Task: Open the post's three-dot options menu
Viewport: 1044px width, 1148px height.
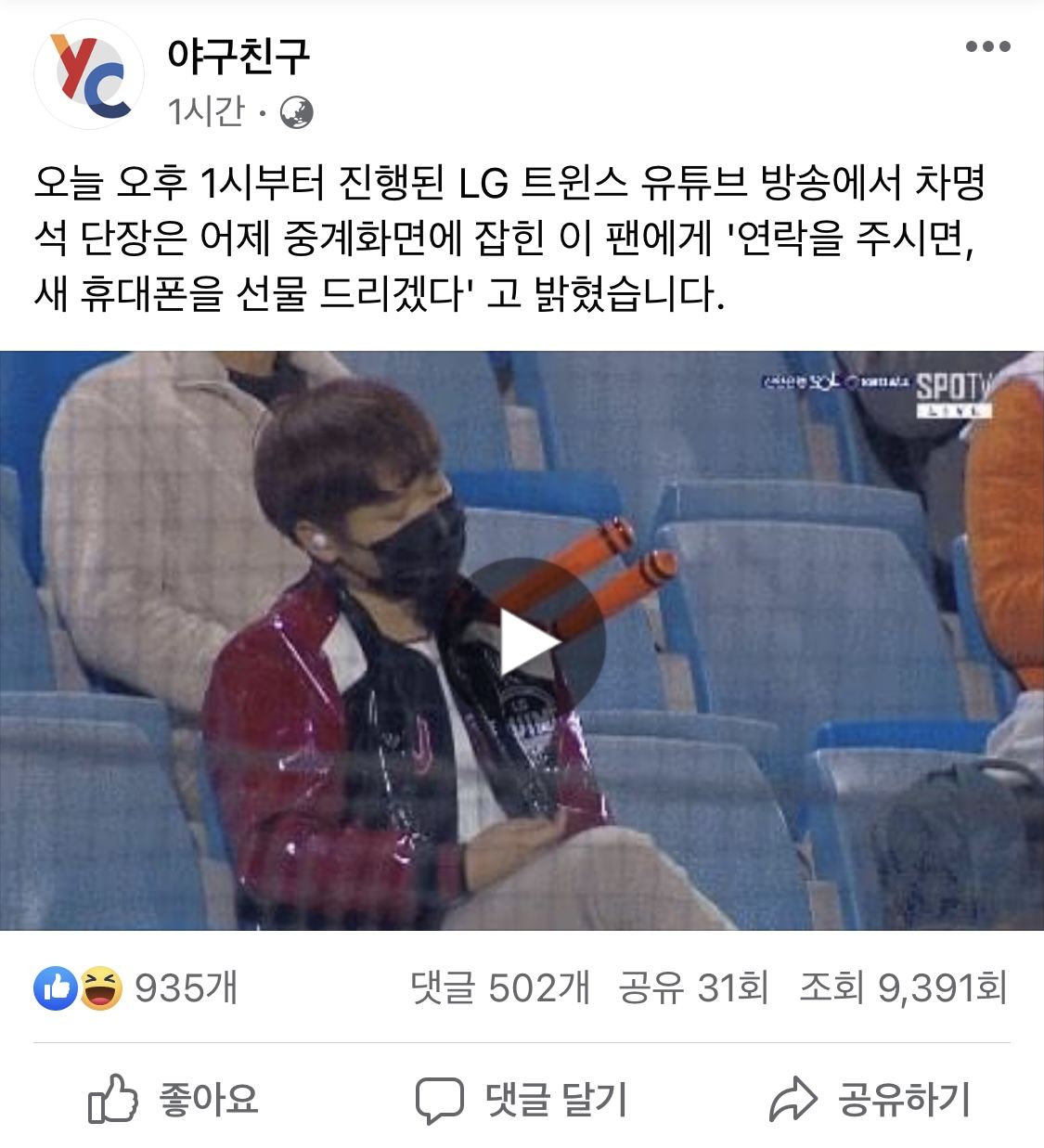Action: [987, 46]
